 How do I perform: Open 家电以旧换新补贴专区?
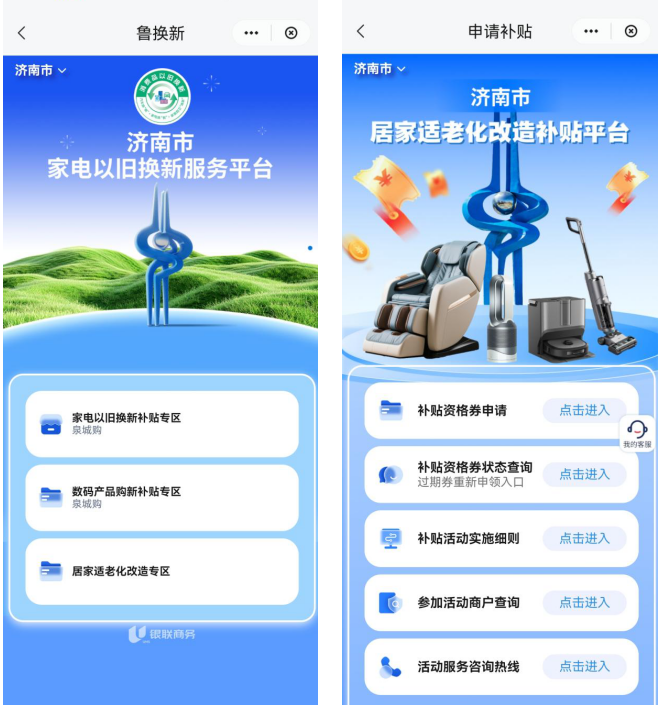pos(160,424)
